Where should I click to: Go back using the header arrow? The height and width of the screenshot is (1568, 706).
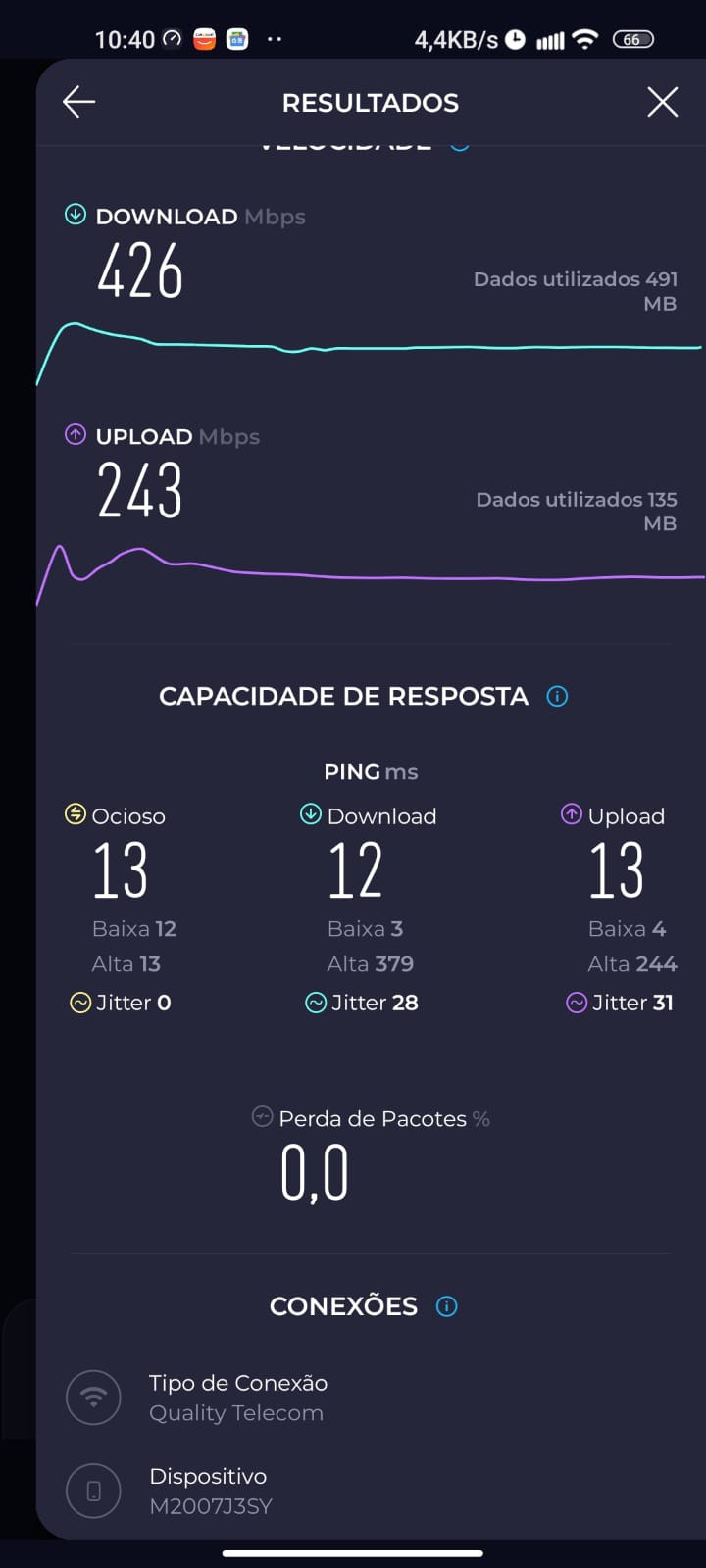[78, 102]
